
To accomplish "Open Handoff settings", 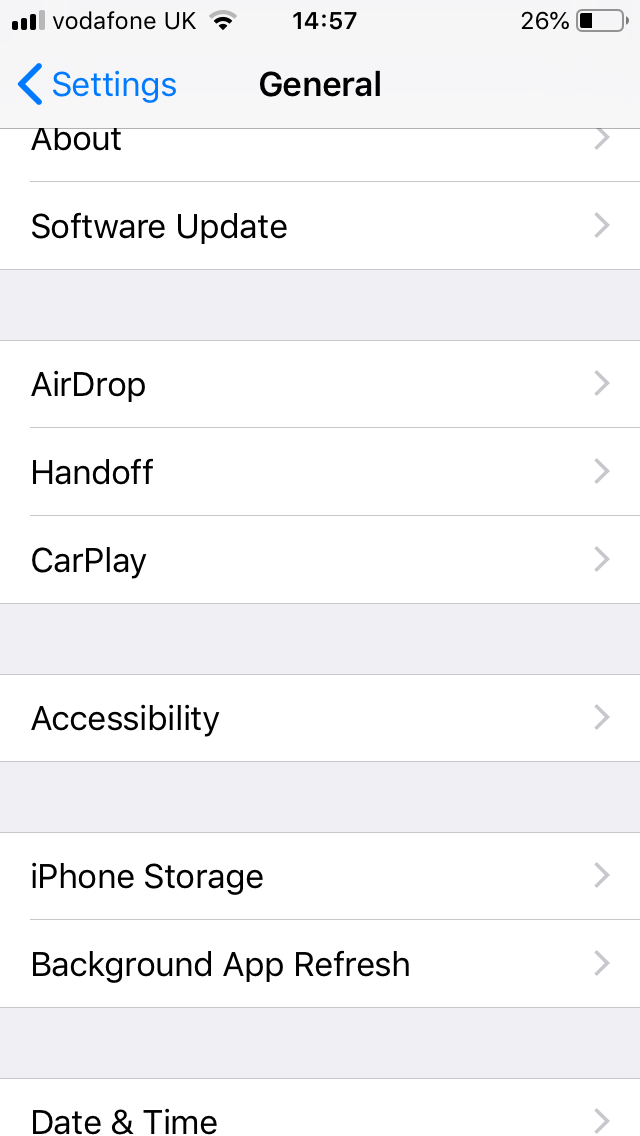I will click(x=320, y=472).
